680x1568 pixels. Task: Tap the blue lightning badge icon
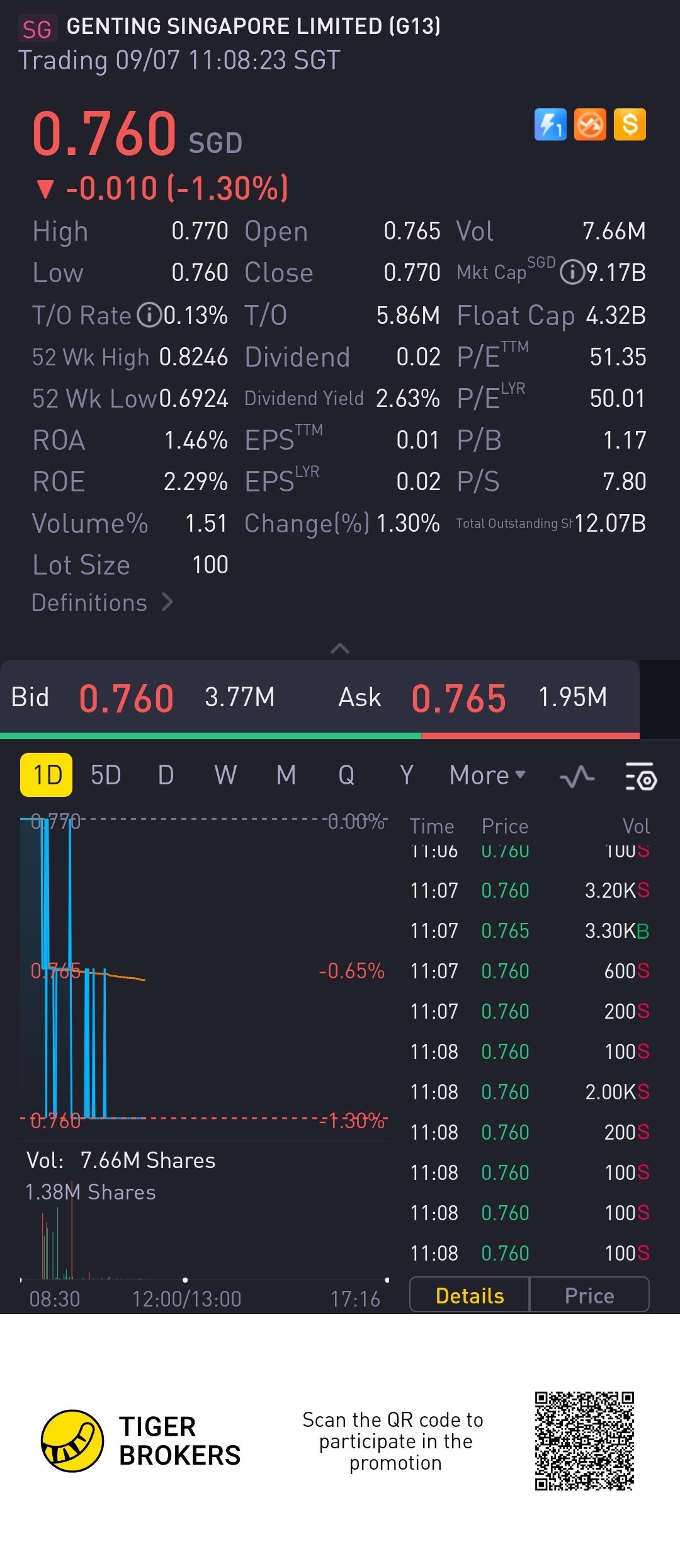pyautogui.click(x=550, y=124)
